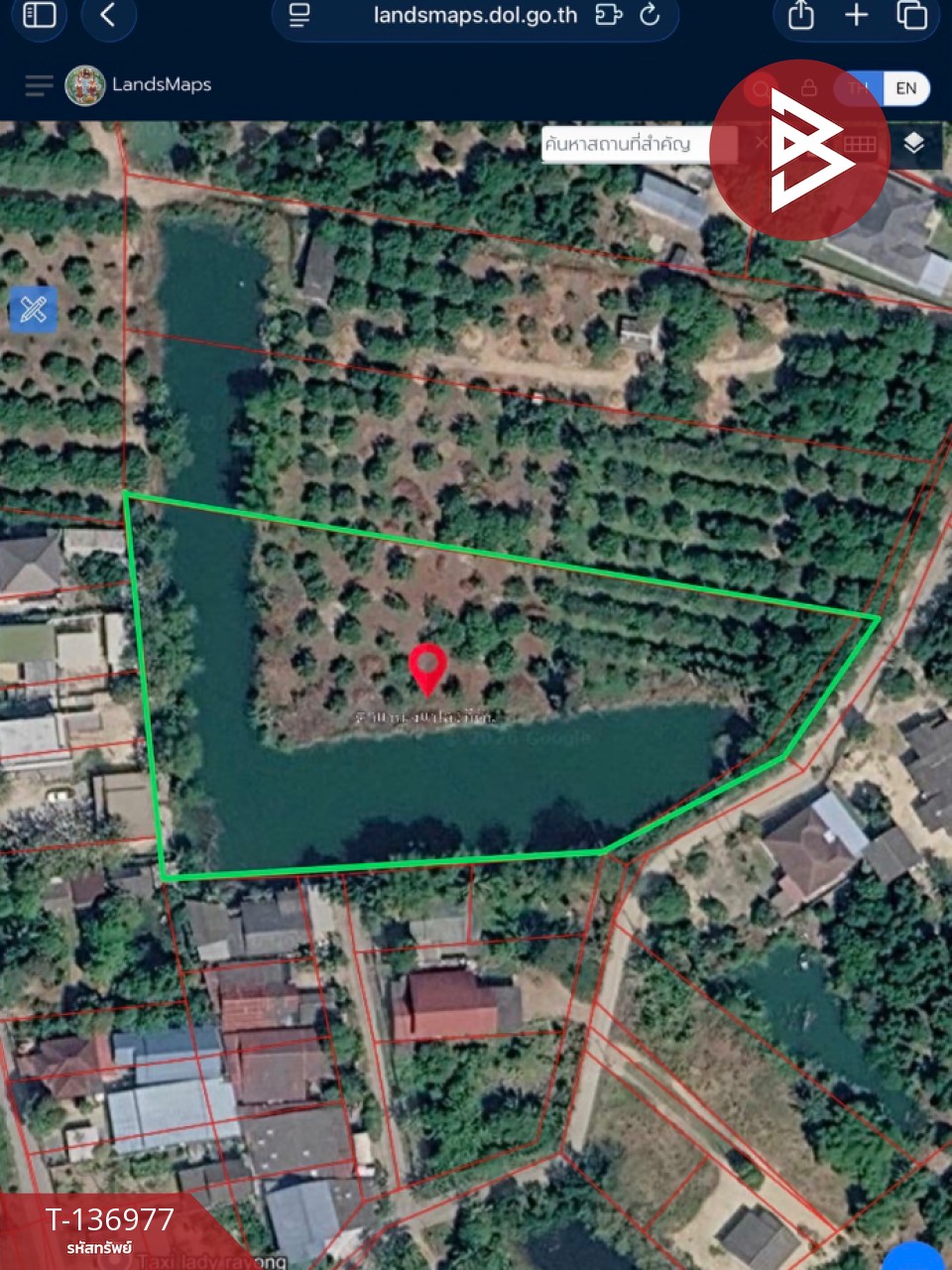Open the LandsMaps hamburger menu
Image resolution: width=952 pixels, height=1270 pixels.
(38, 85)
